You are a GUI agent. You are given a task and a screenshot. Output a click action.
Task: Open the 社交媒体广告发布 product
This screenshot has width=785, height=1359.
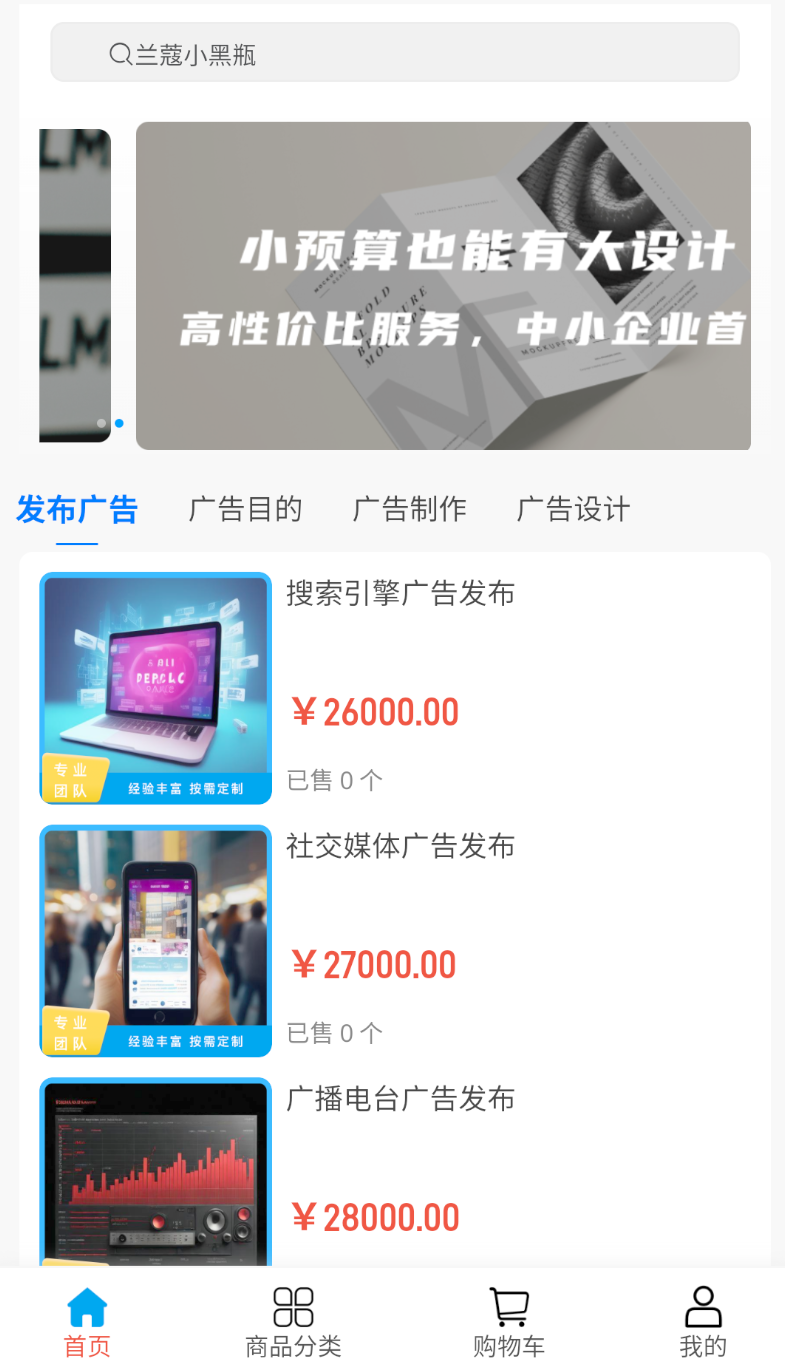point(395,941)
